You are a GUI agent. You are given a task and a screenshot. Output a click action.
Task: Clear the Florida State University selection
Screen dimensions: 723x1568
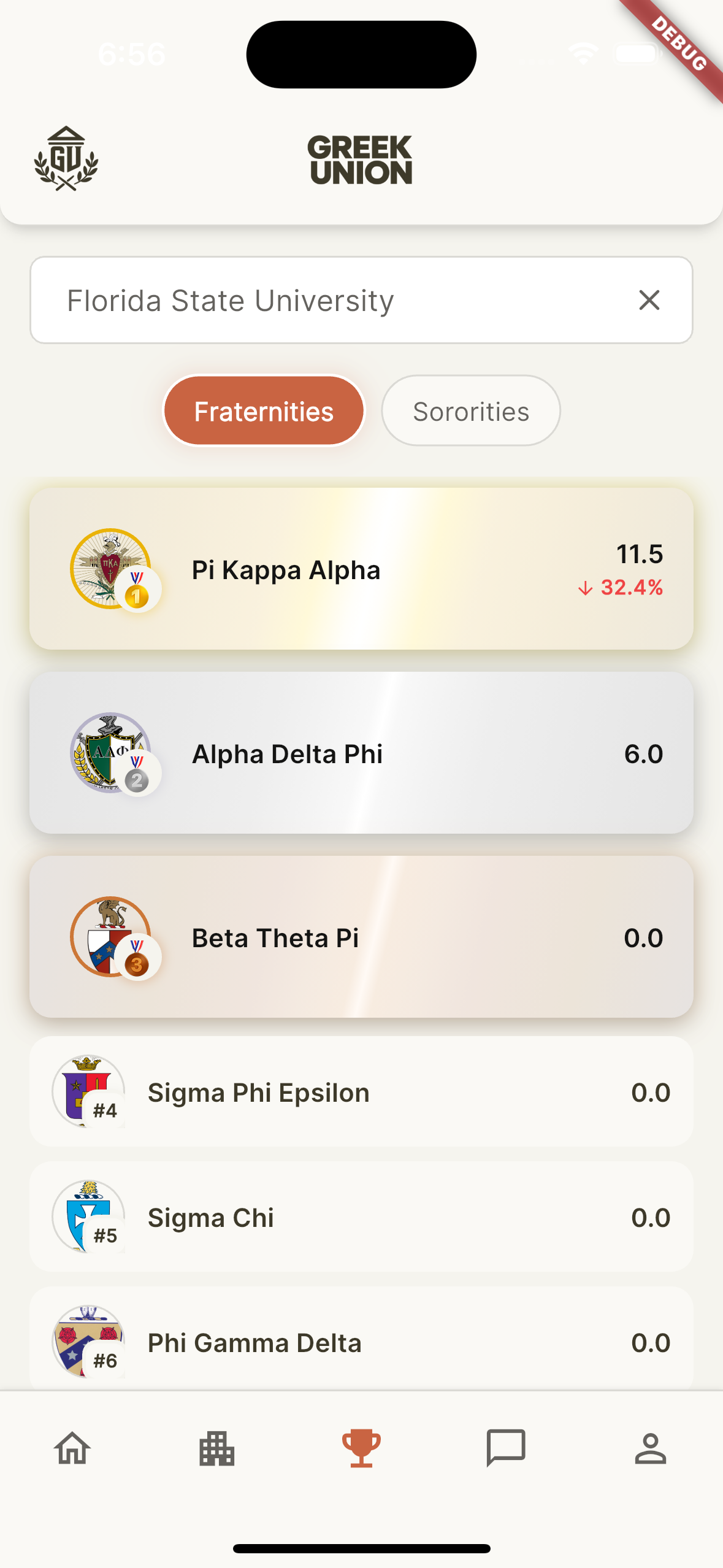(x=649, y=301)
